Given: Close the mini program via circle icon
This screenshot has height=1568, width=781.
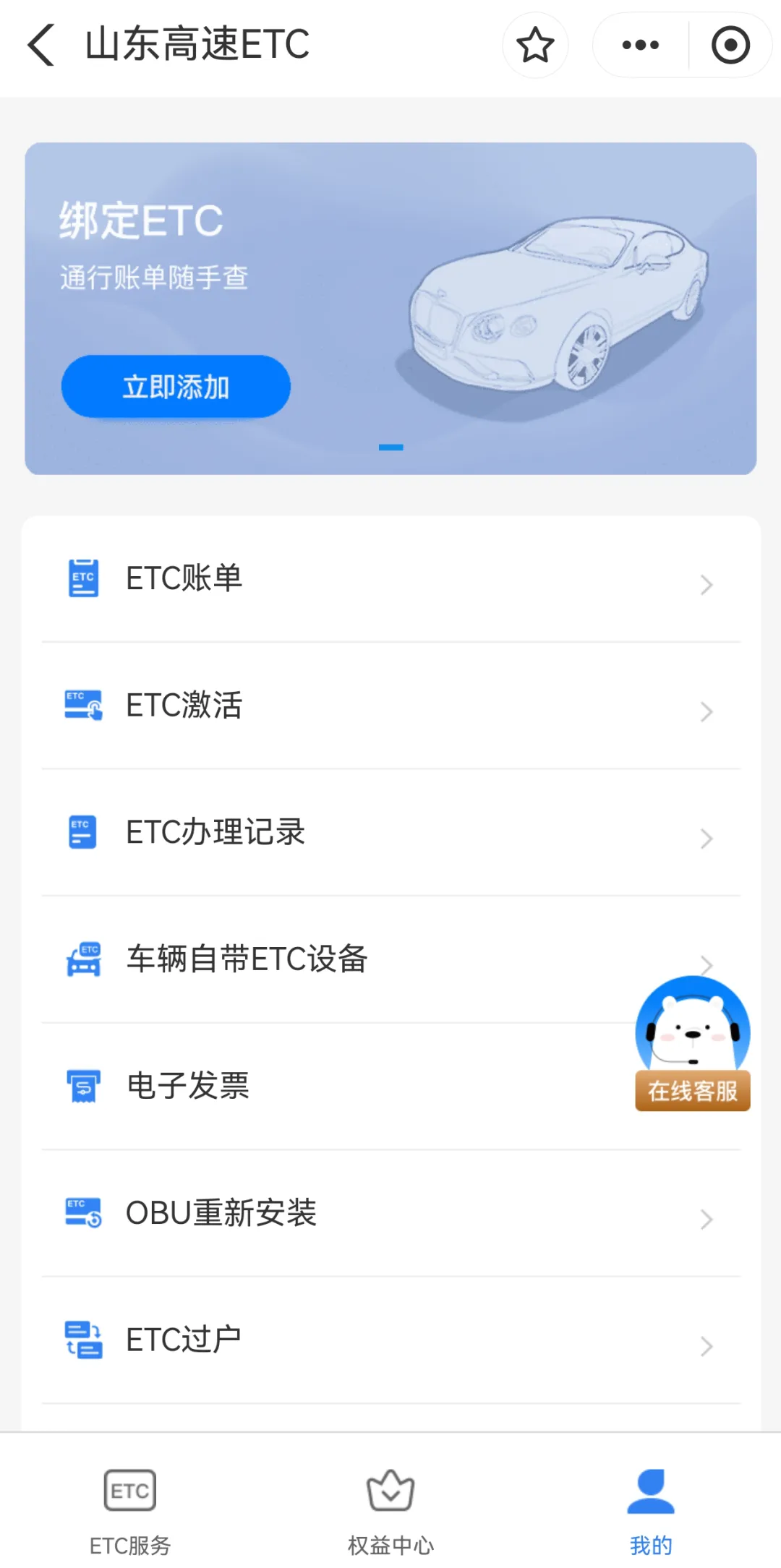Looking at the screenshot, I should pyautogui.click(x=730, y=45).
